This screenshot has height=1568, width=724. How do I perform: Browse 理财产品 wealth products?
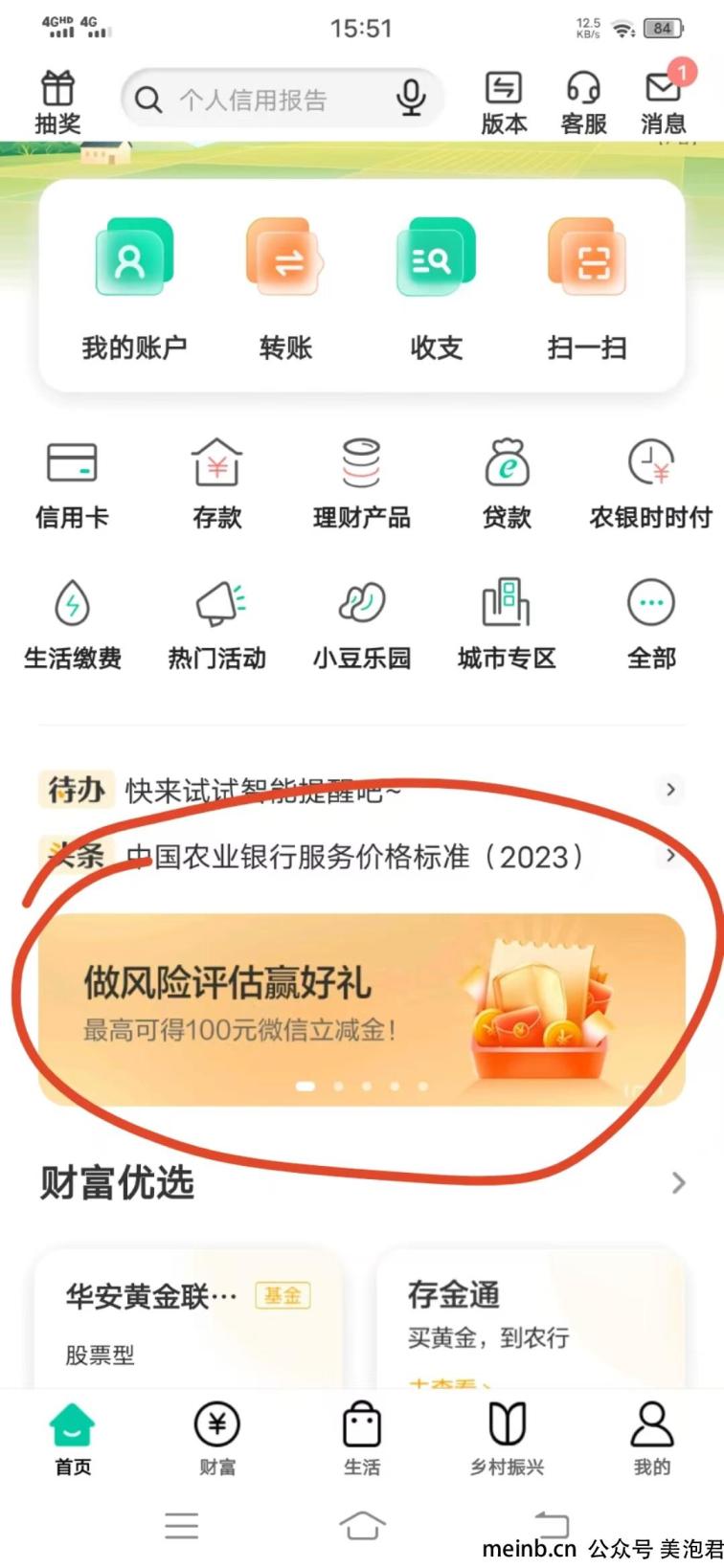(x=361, y=483)
